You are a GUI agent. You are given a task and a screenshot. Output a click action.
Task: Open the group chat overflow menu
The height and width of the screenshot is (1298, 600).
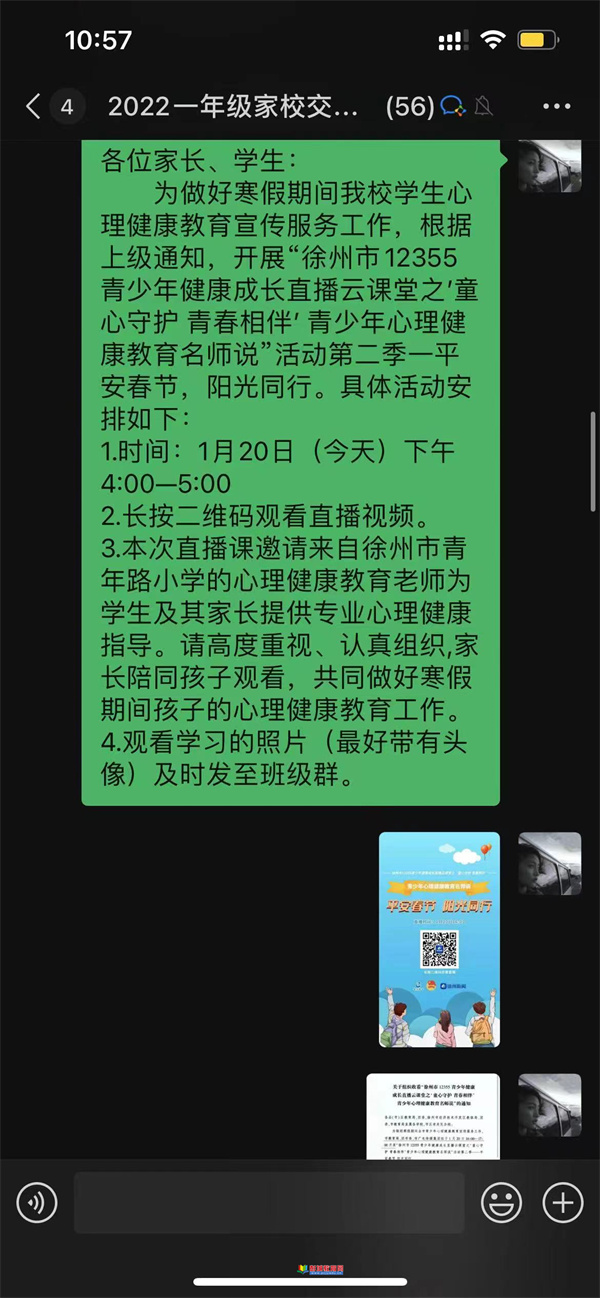[x=556, y=106]
